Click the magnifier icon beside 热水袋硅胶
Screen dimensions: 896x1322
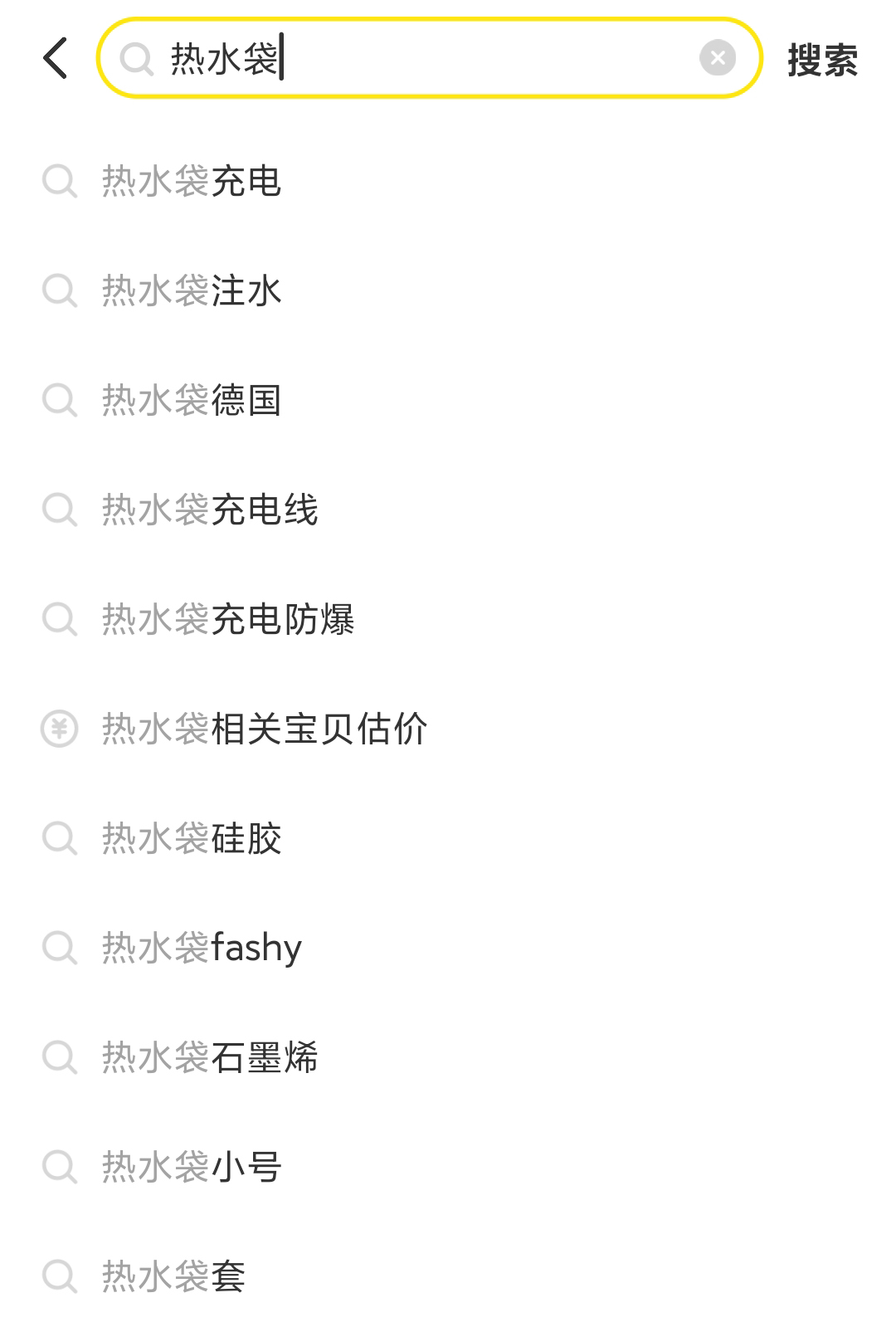coord(58,839)
